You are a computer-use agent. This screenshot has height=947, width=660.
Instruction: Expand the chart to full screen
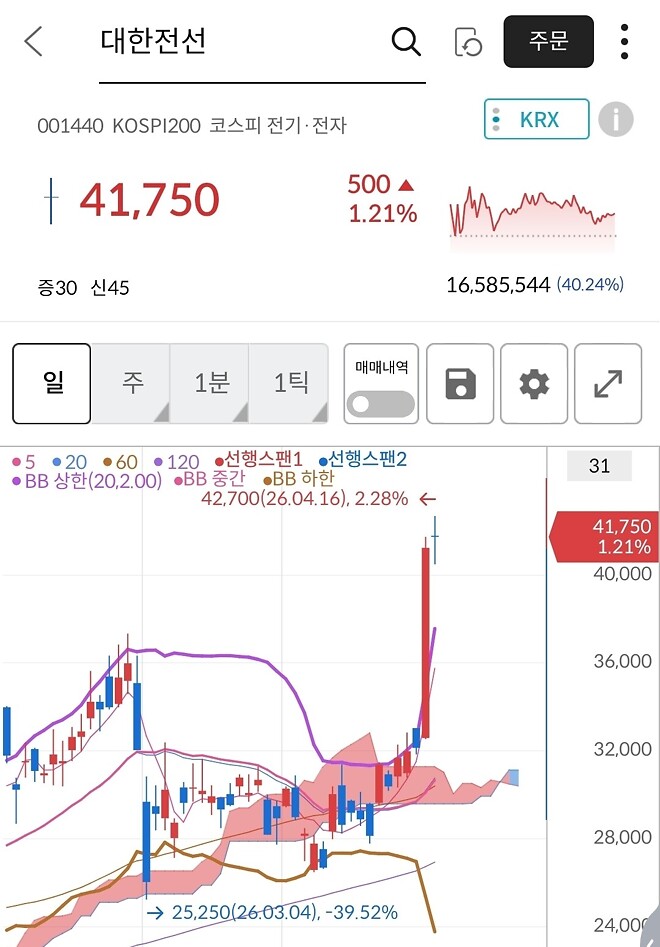pos(608,383)
